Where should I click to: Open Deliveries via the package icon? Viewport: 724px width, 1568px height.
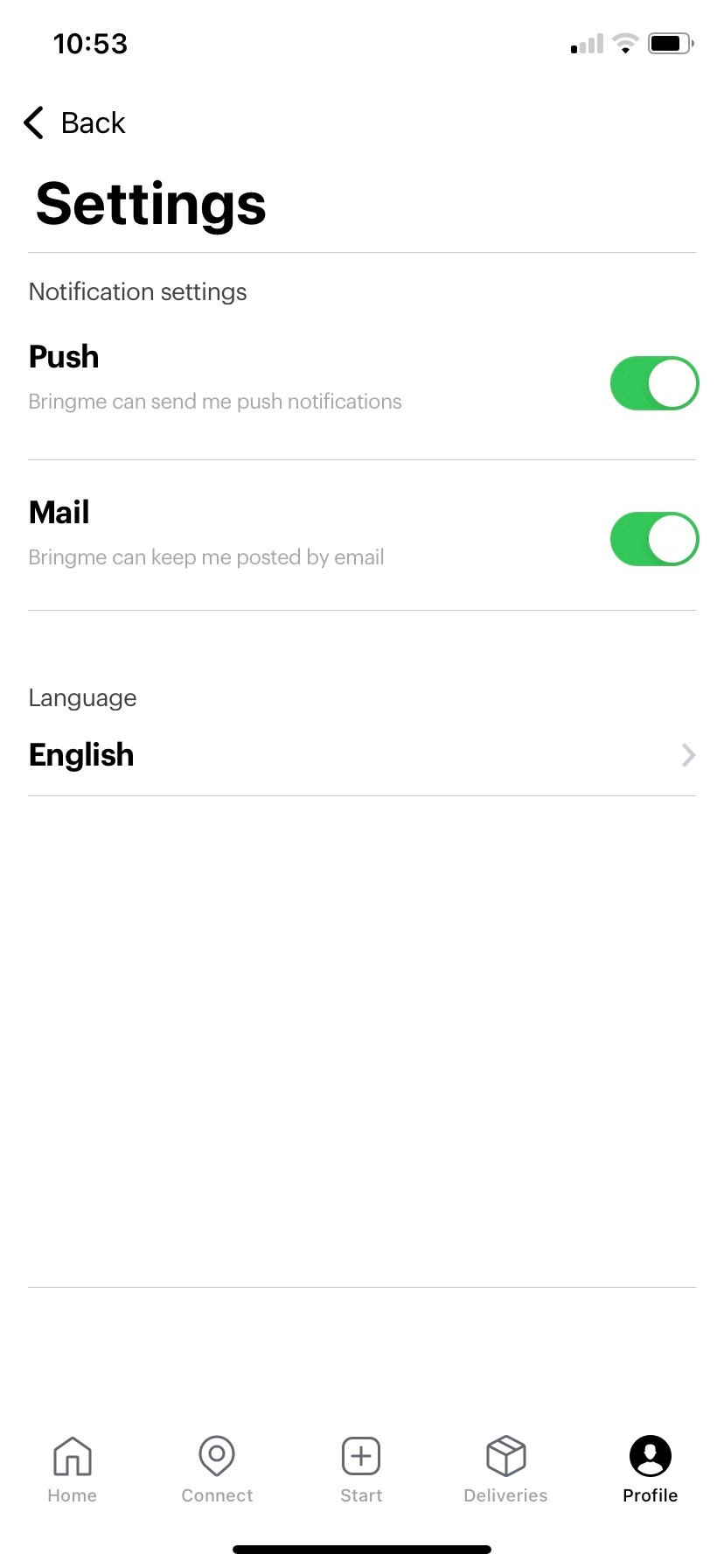(505, 1456)
